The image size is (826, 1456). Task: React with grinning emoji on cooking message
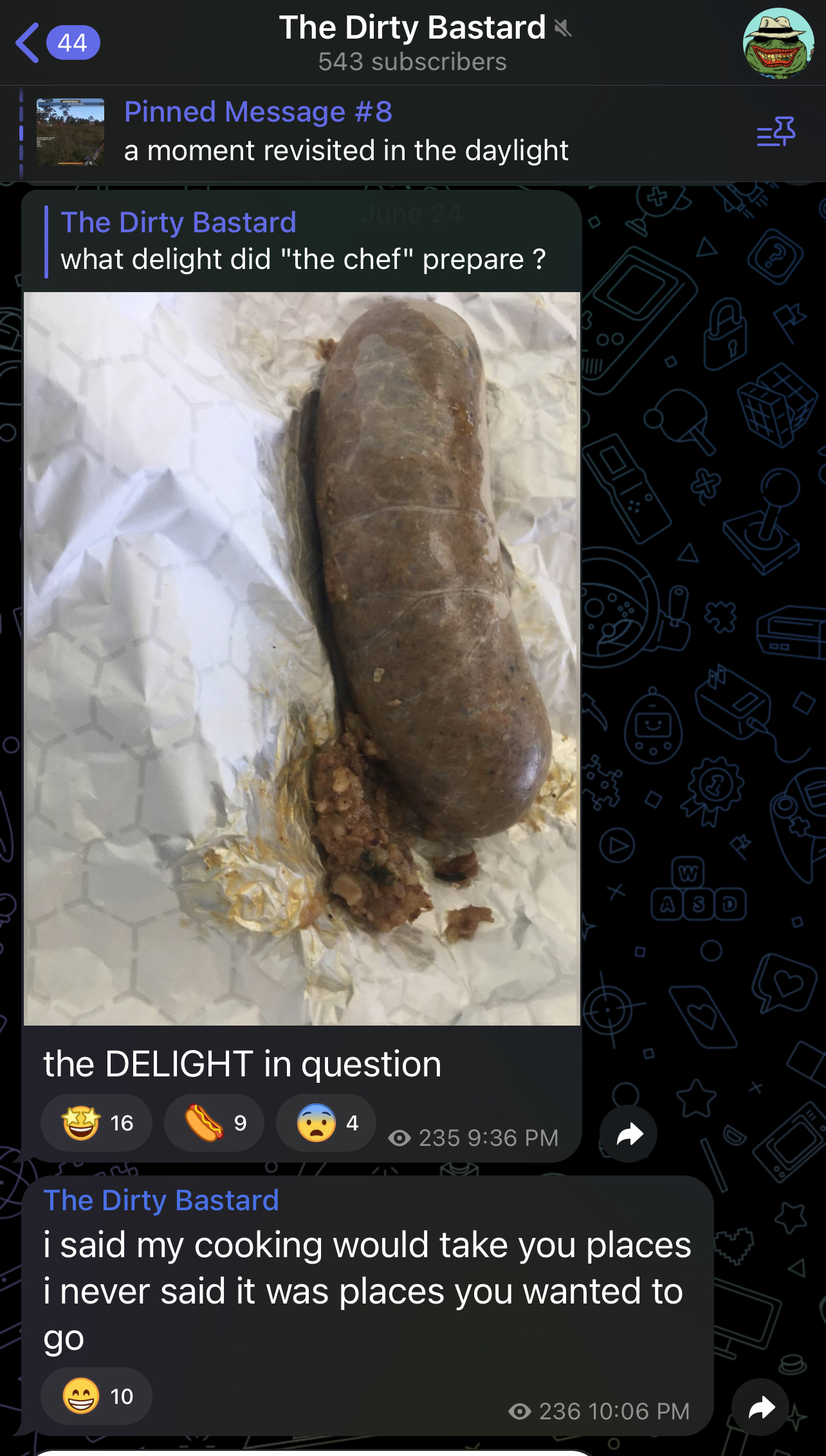click(96, 1396)
